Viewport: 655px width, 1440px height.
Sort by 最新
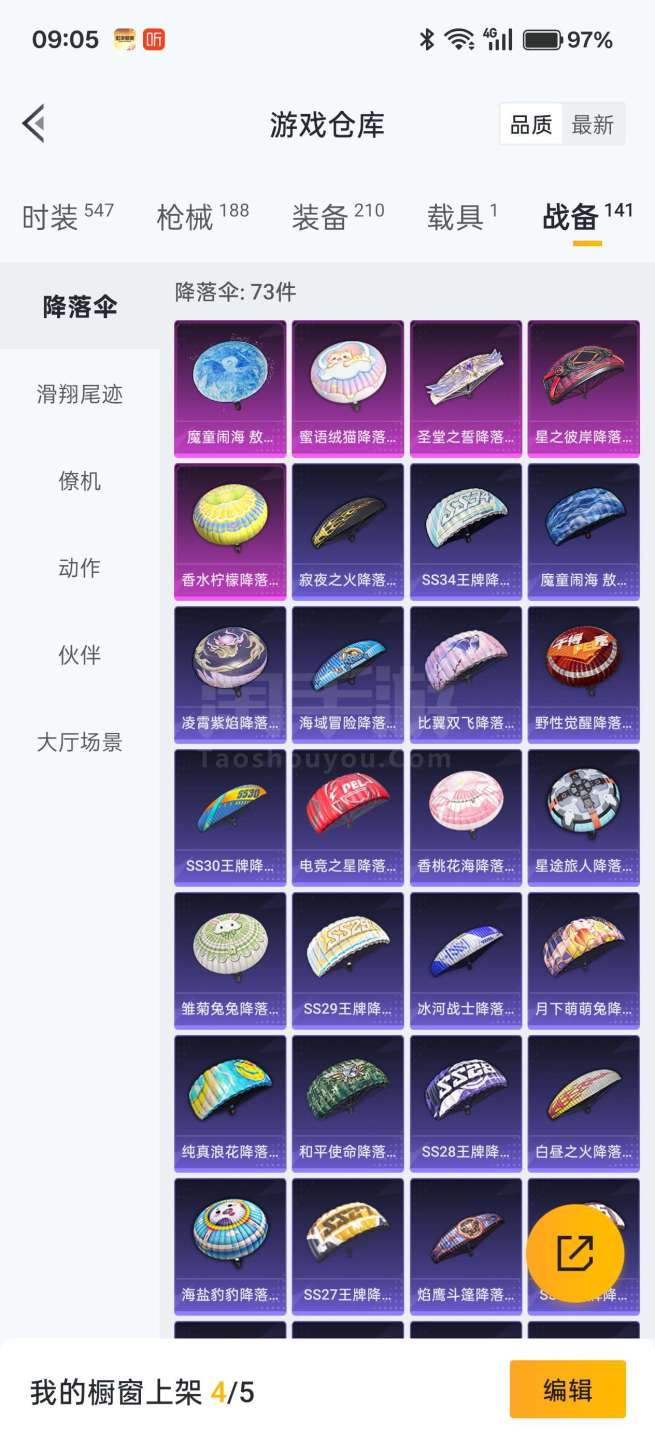592,125
